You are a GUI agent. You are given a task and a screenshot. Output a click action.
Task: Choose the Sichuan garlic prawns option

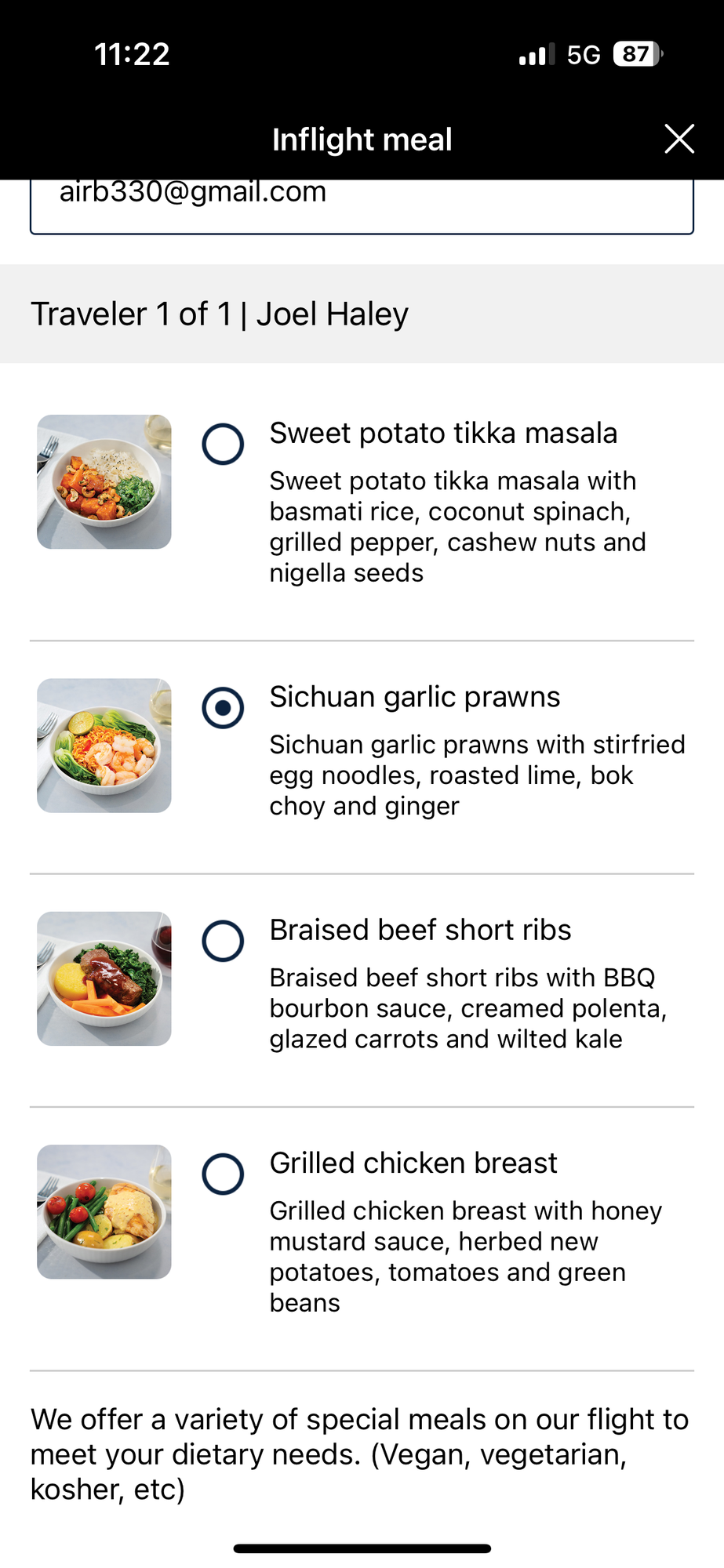pos(224,708)
